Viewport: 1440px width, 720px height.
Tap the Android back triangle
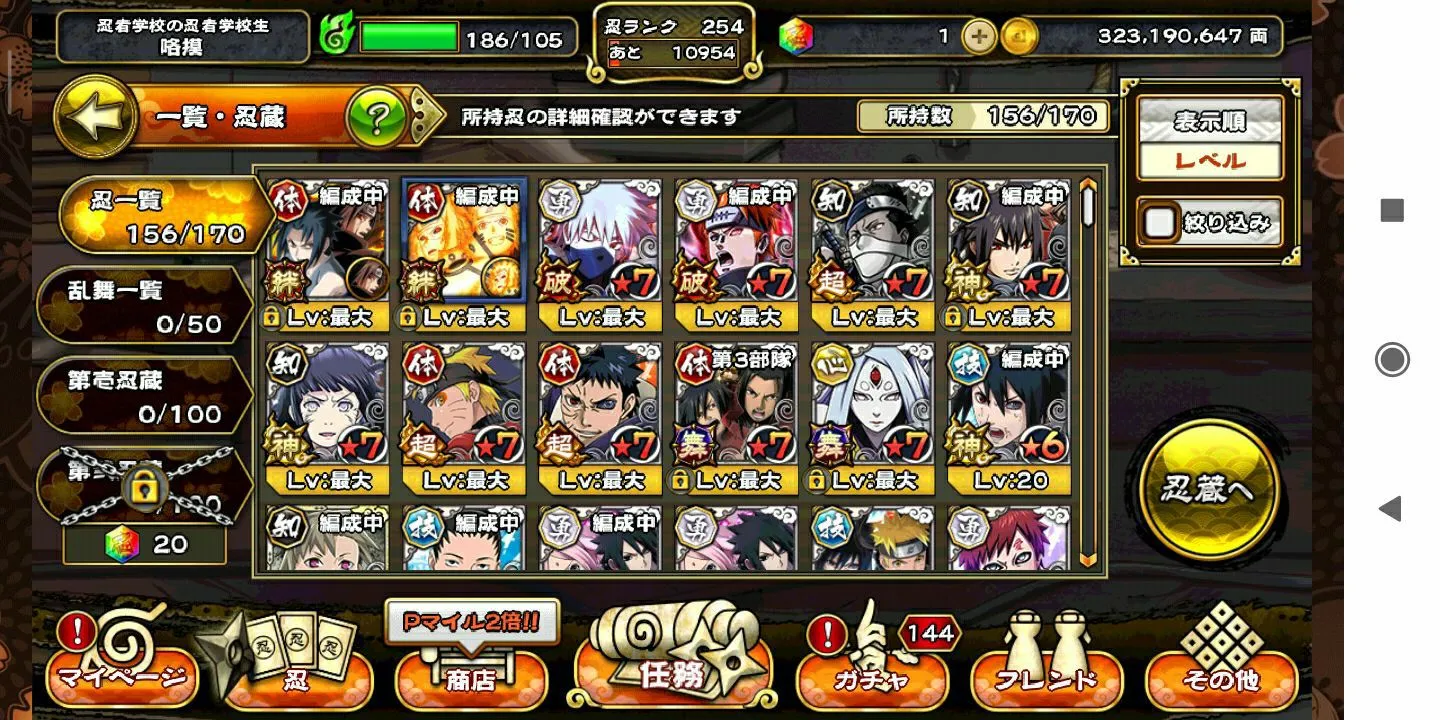1390,509
